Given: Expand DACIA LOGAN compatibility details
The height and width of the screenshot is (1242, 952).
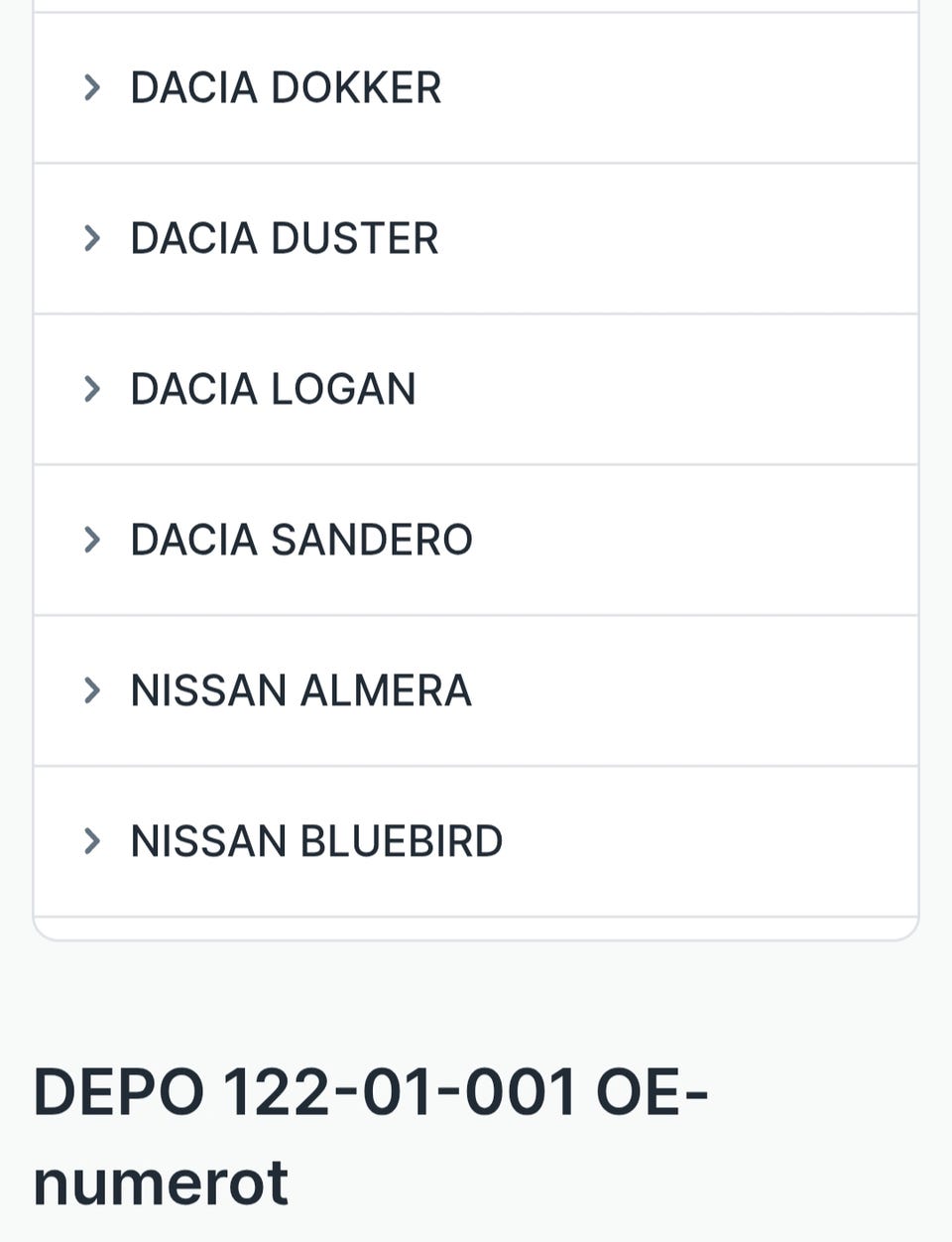Looking at the screenshot, I should pos(273,390).
